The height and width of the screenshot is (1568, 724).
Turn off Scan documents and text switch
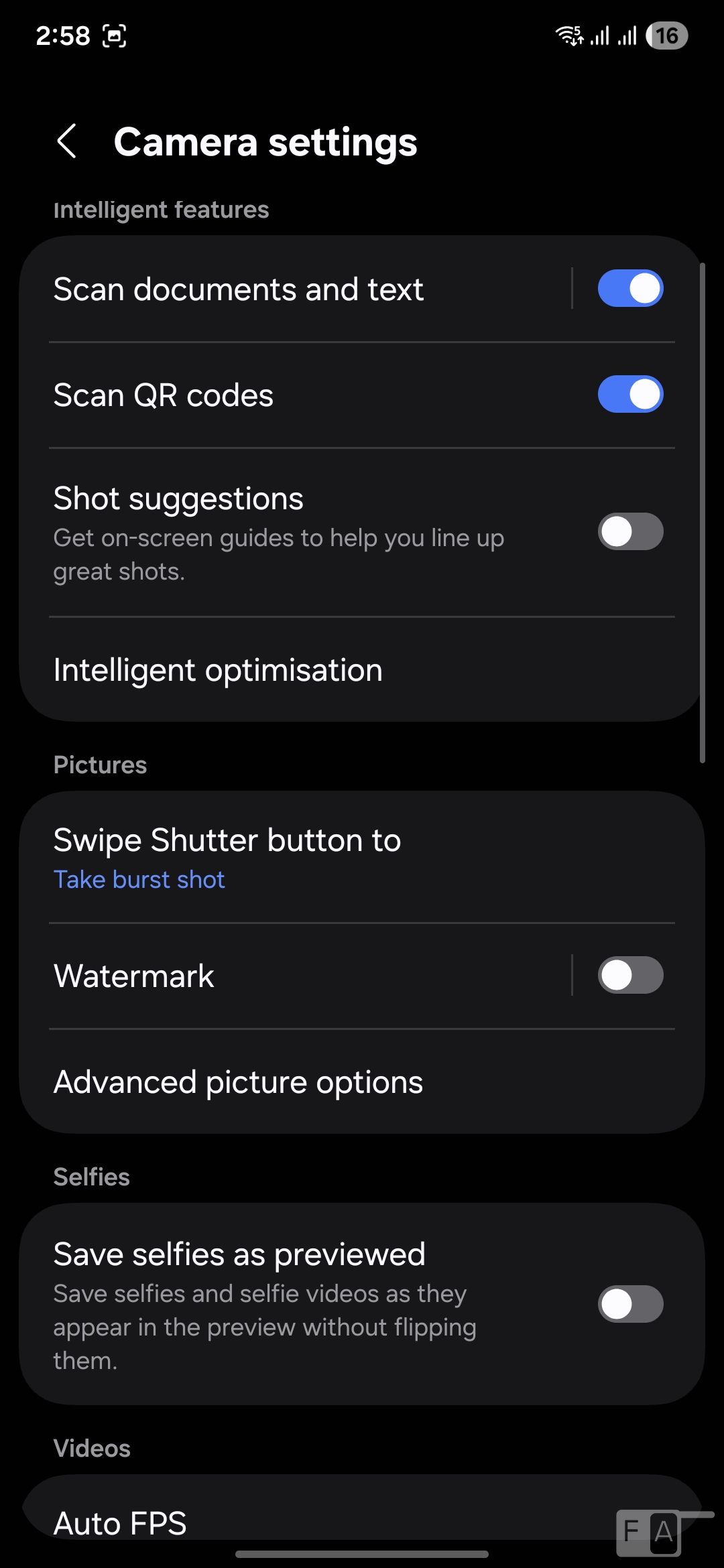click(x=630, y=289)
